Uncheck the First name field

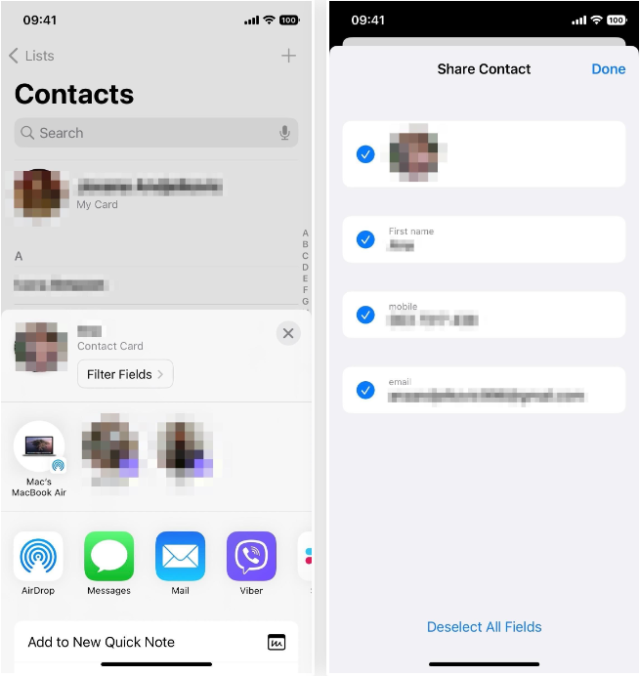point(366,240)
